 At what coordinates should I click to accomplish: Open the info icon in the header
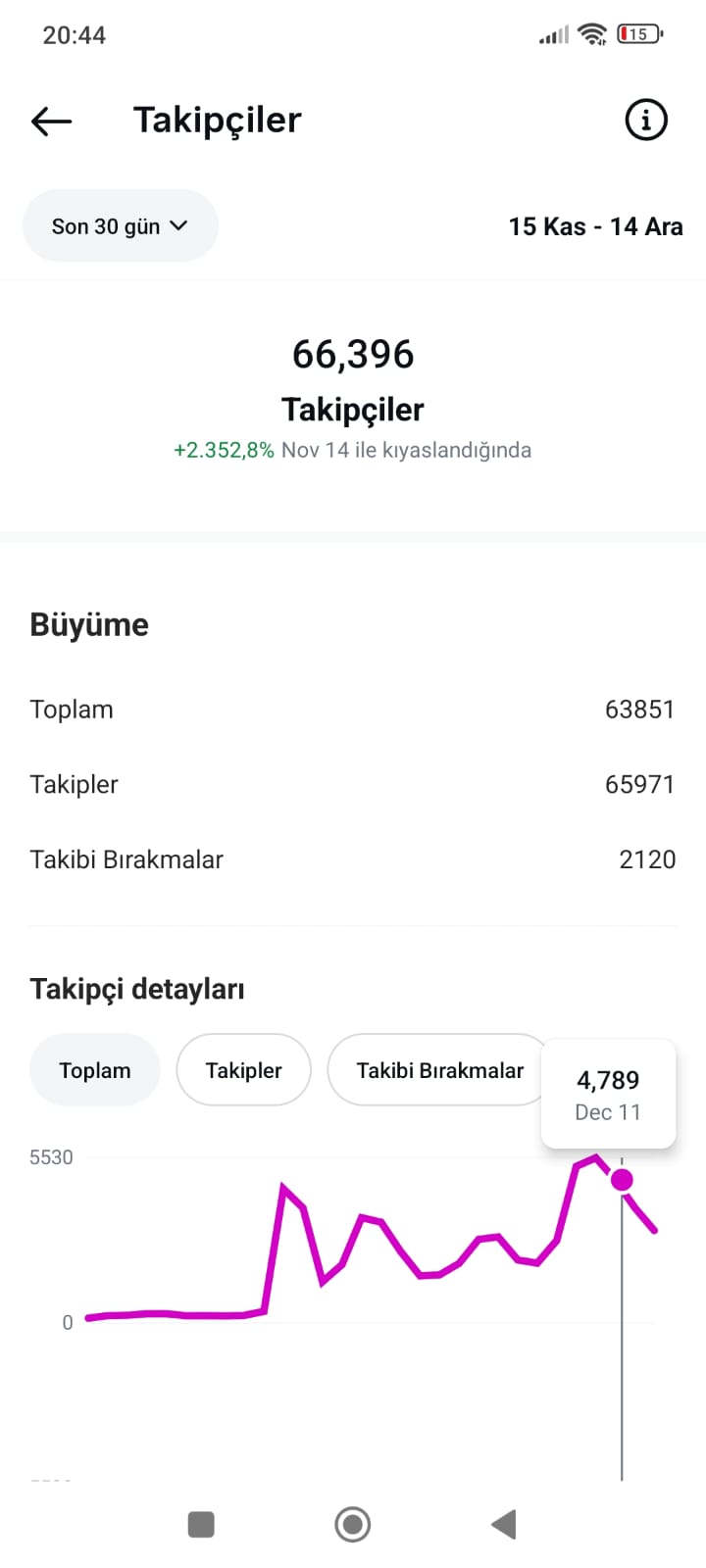[645, 121]
